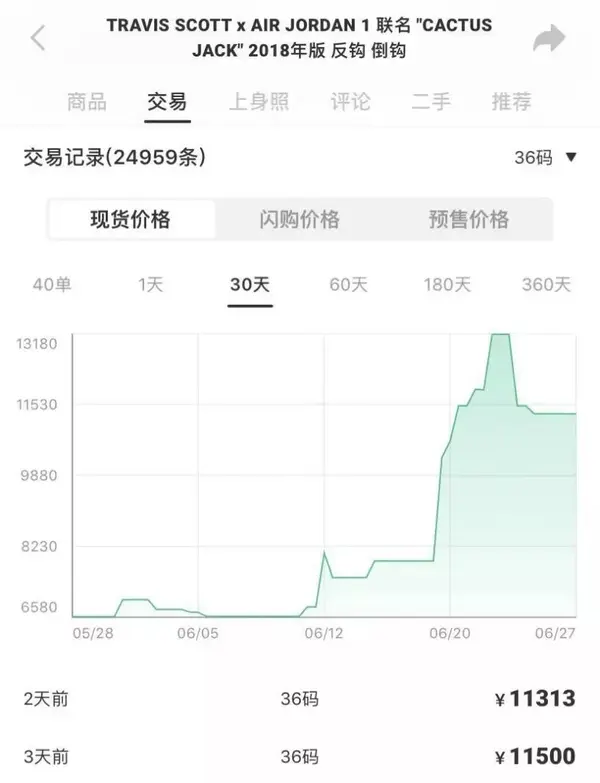The width and height of the screenshot is (600, 783).
Task: Switch to 闪购价格 prices
Action: tap(300, 219)
